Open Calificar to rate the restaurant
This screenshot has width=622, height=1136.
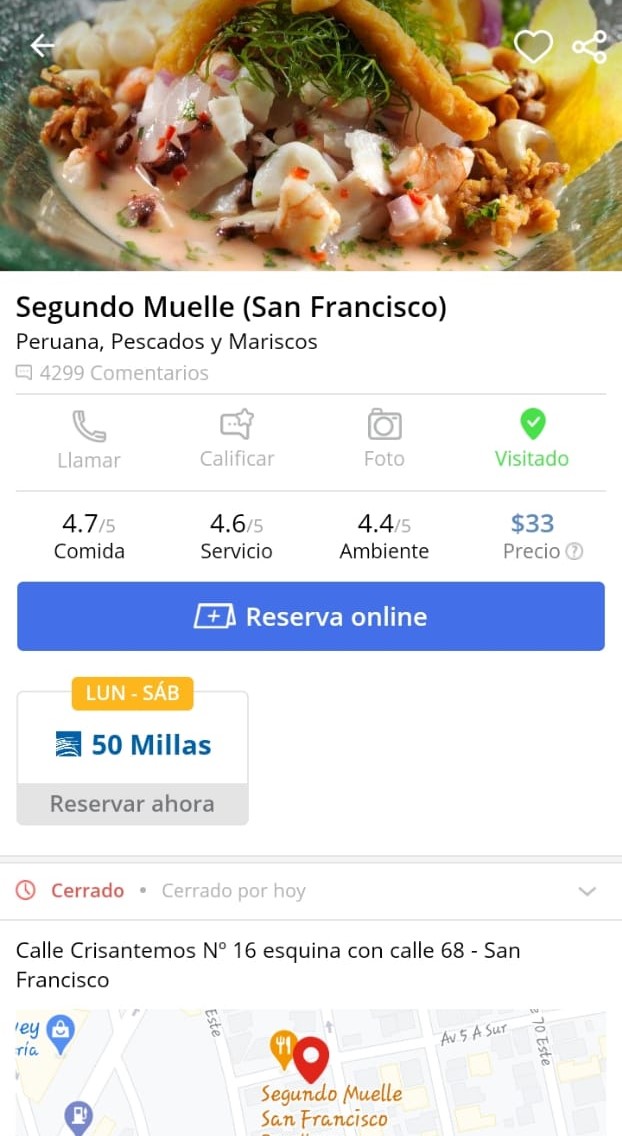(237, 441)
